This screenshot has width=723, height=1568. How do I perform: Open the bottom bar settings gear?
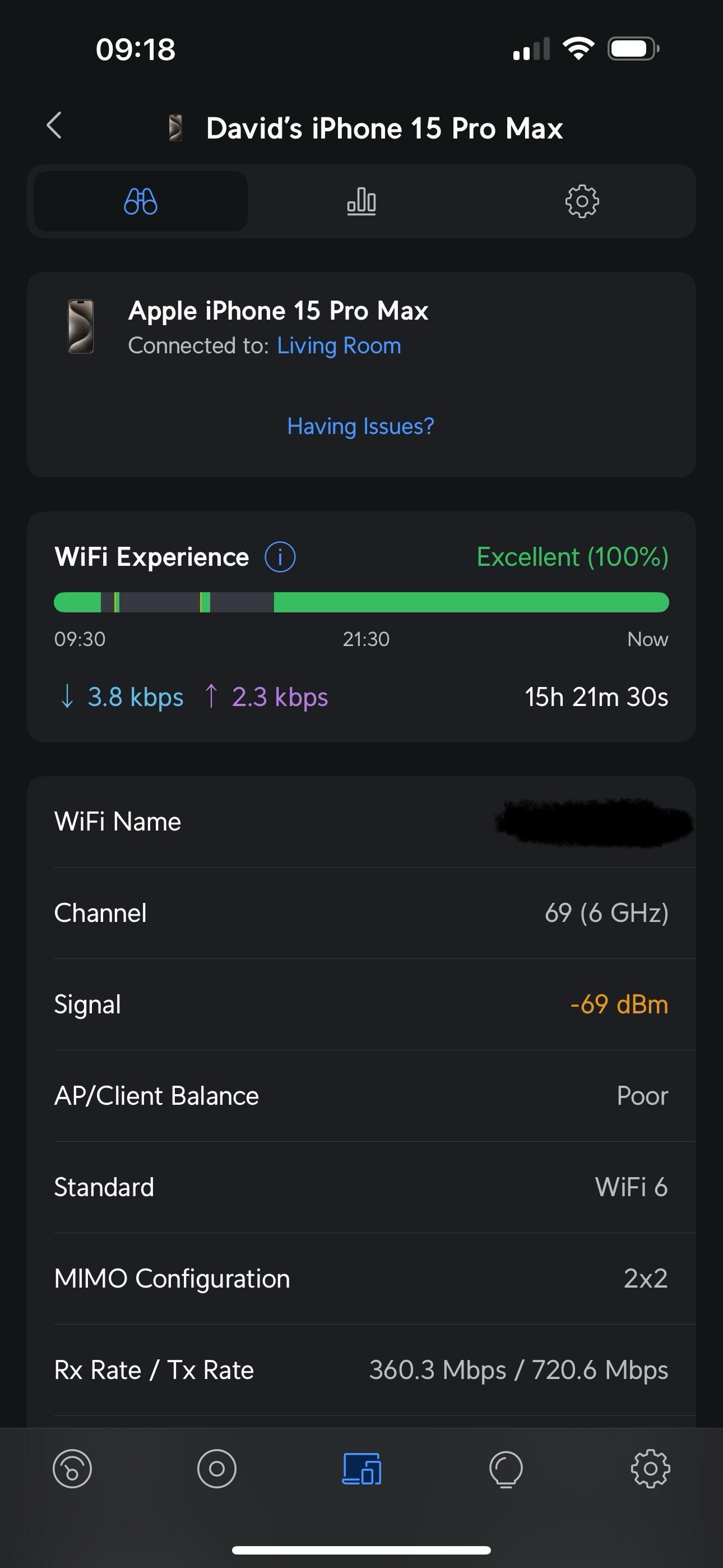[651, 1469]
